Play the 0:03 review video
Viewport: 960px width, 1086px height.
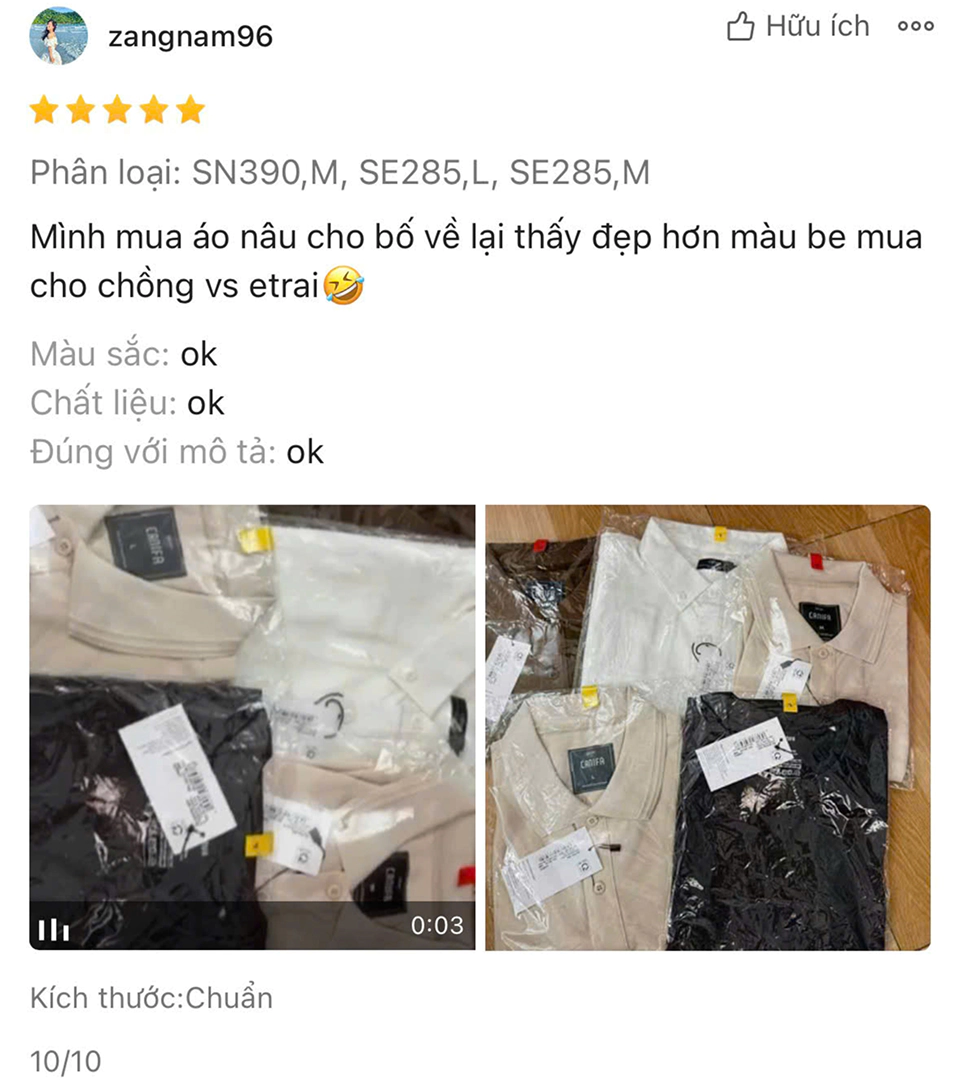252,727
